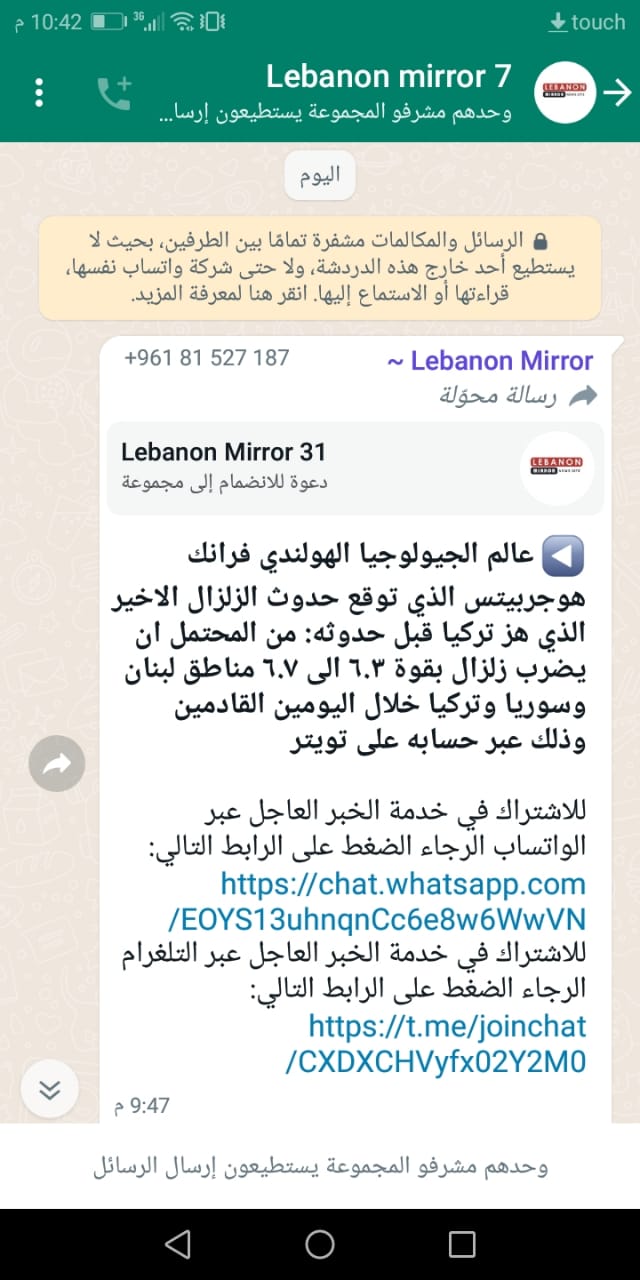
Task: View the sender ~ Lebanon Mirror contact
Action: tap(489, 361)
